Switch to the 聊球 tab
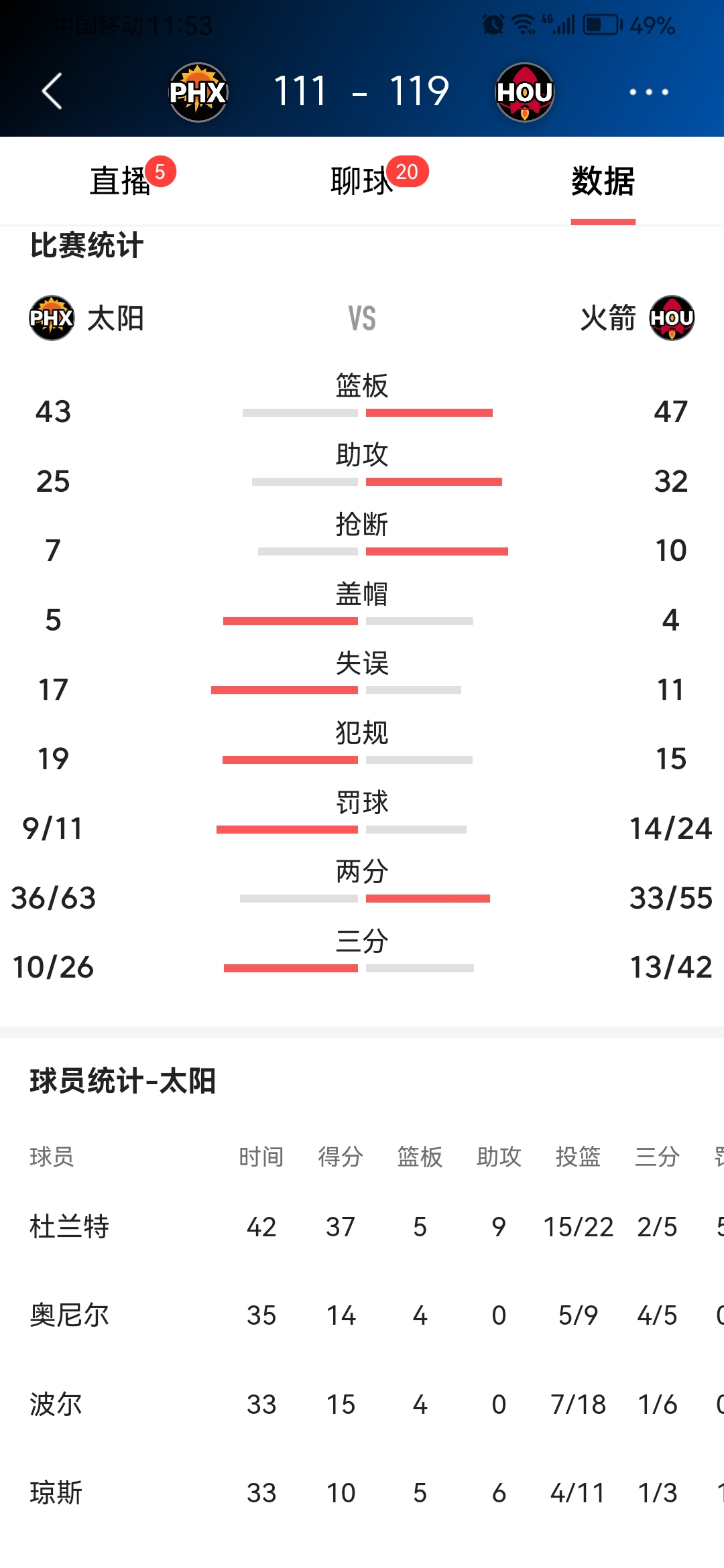The image size is (724, 1568). (x=362, y=181)
